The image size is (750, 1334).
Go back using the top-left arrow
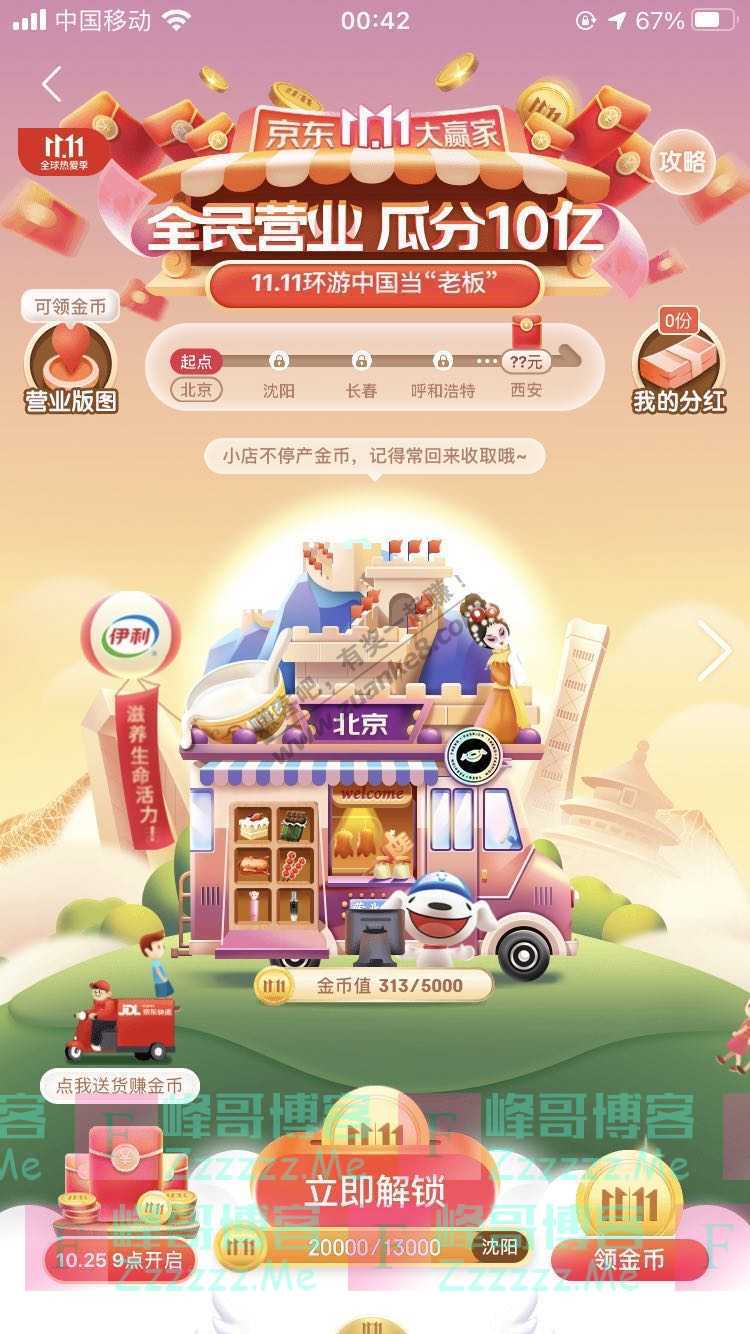[52, 84]
